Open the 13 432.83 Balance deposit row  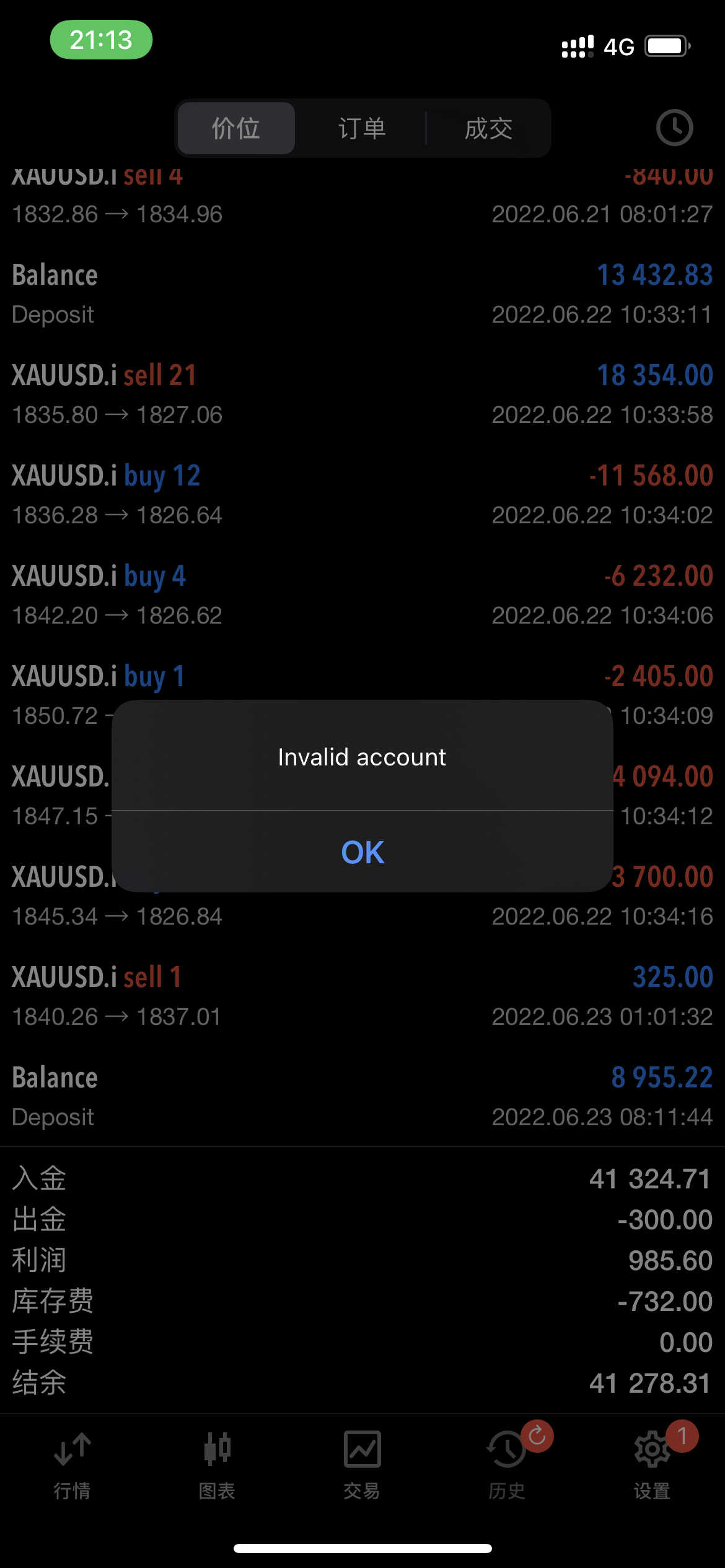coord(362,294)
